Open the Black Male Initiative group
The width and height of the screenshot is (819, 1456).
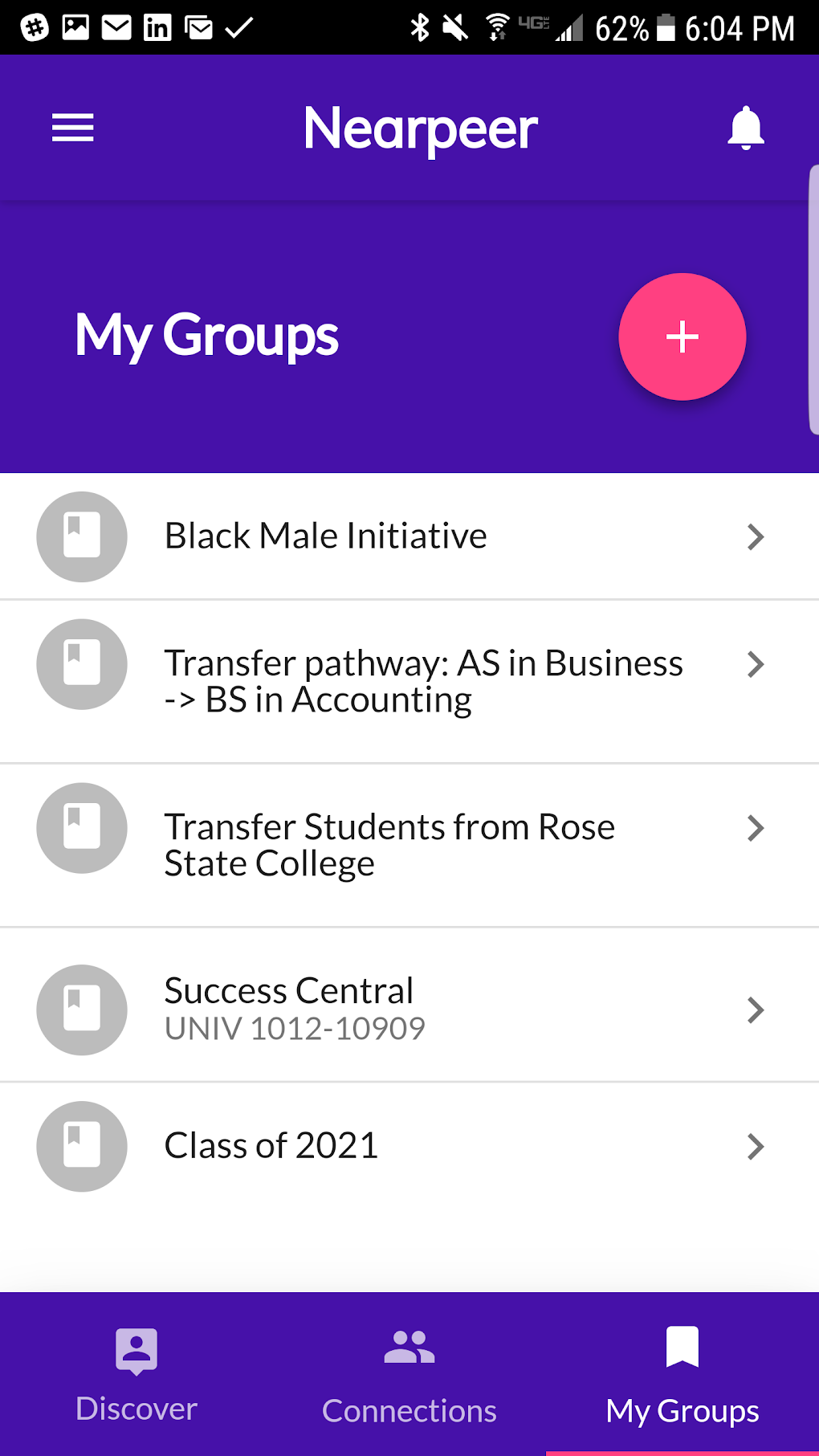coord(409,536)
